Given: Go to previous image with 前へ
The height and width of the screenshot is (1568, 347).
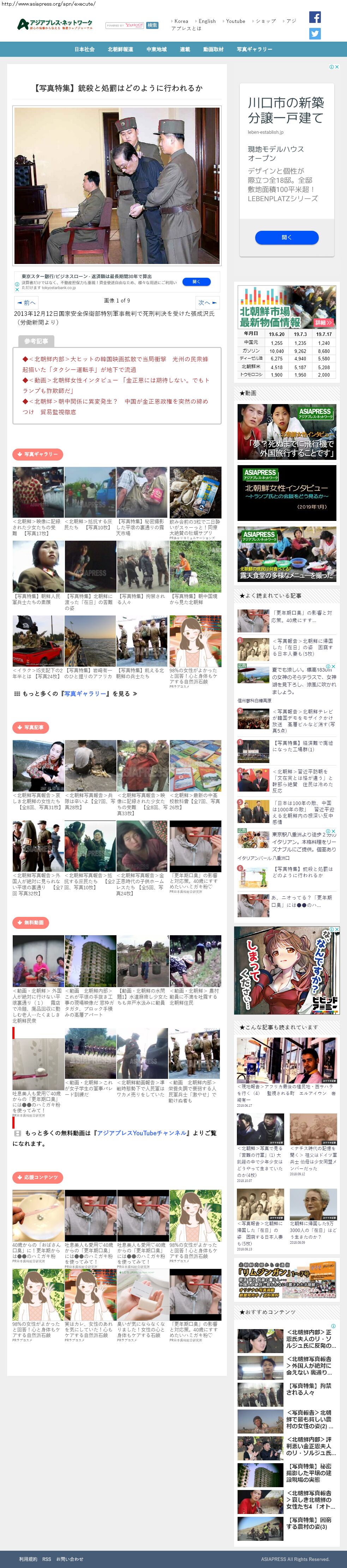Looking at the screenshot, I should [x=27, y=302].
